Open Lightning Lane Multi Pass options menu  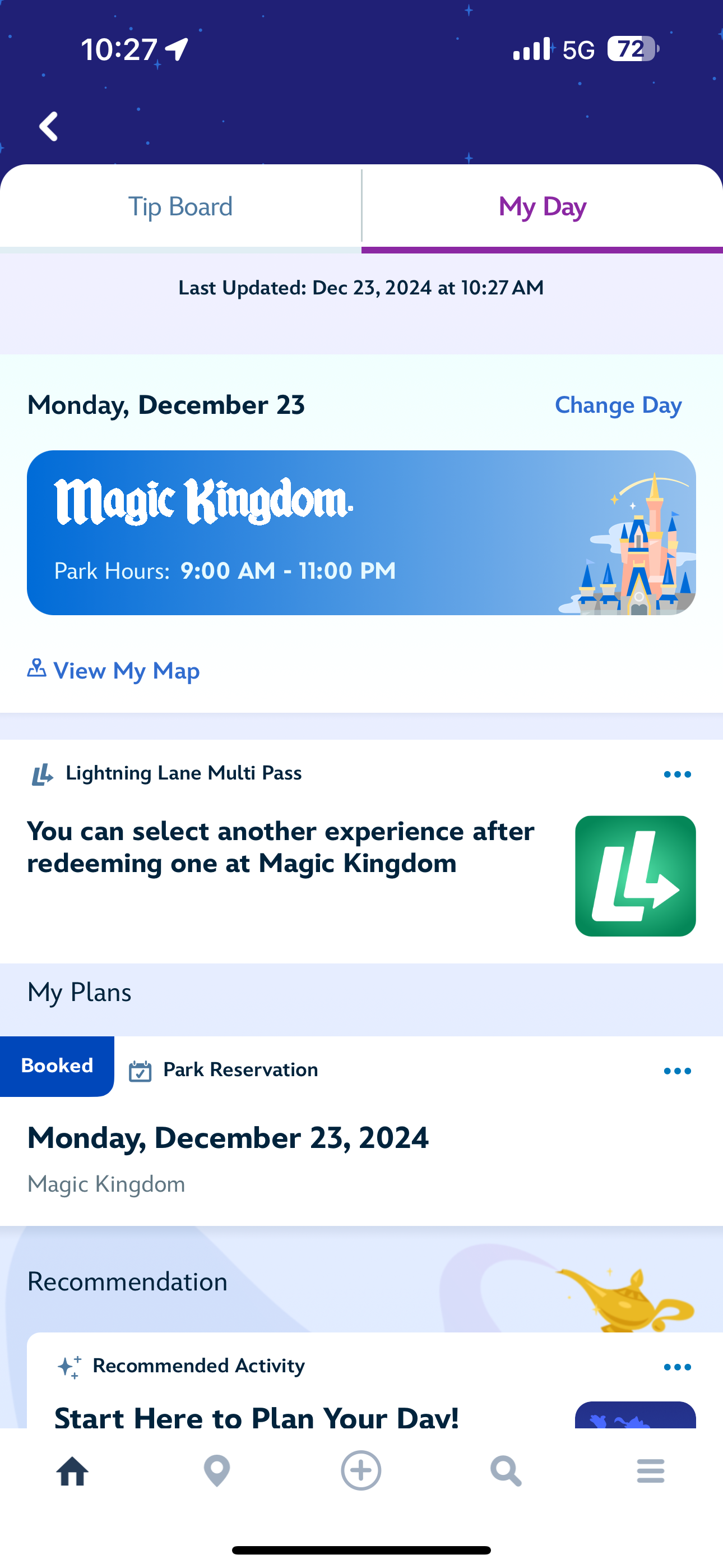click(x=676, y=774)
